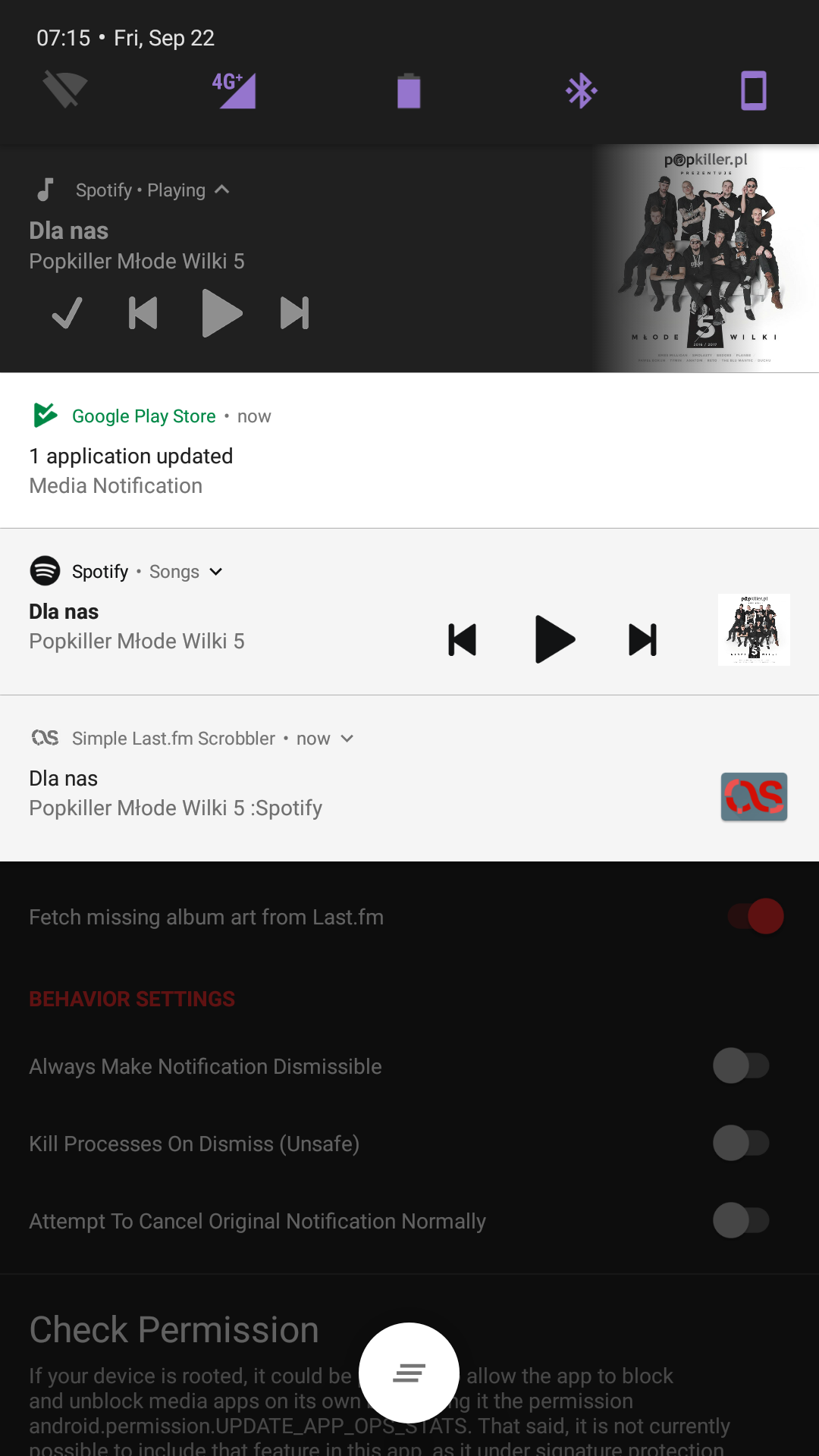Viewport: 819px width, 1456px height.
Task: Expand the Spotify Songs notification
Action: [x=217, y=571]
